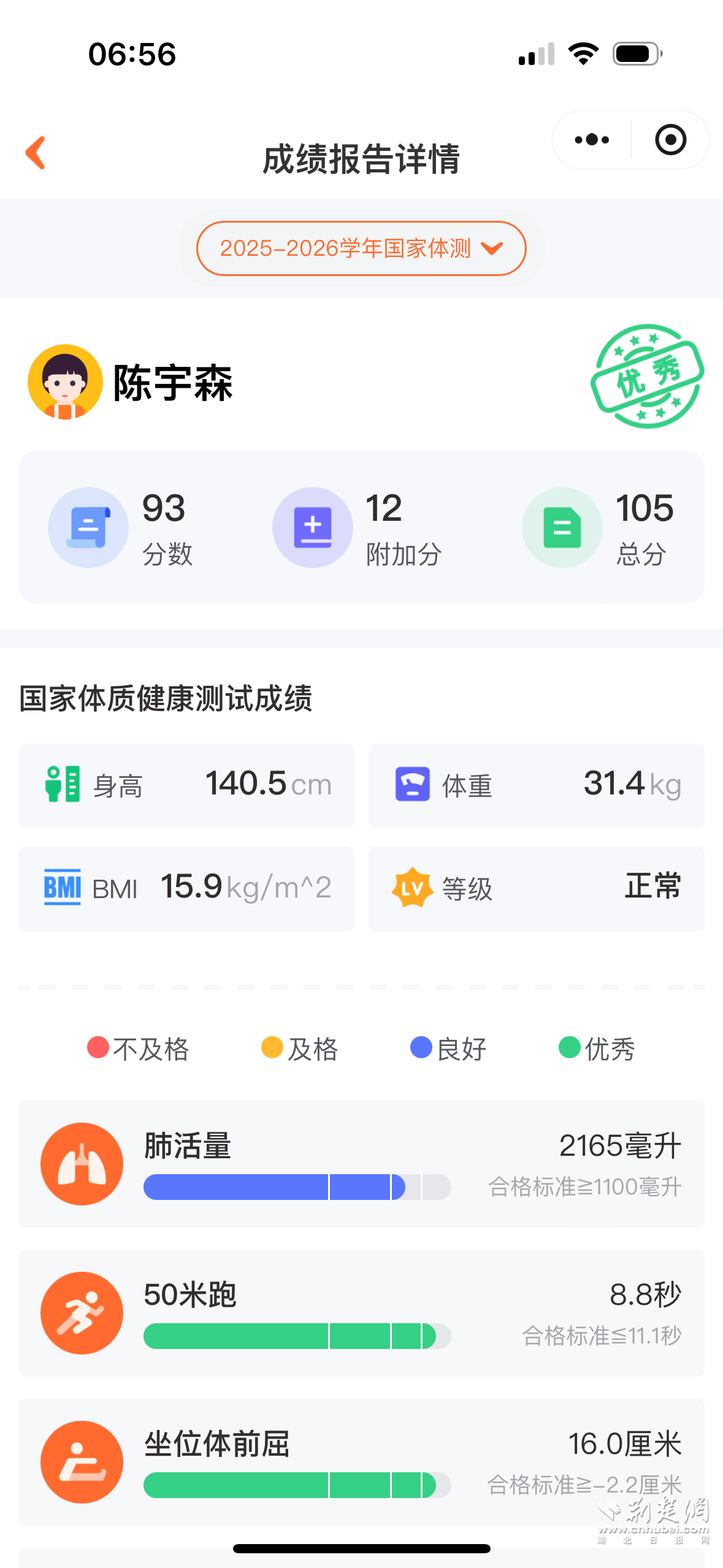Close the mini program via target icon

[x=670, y=140]
